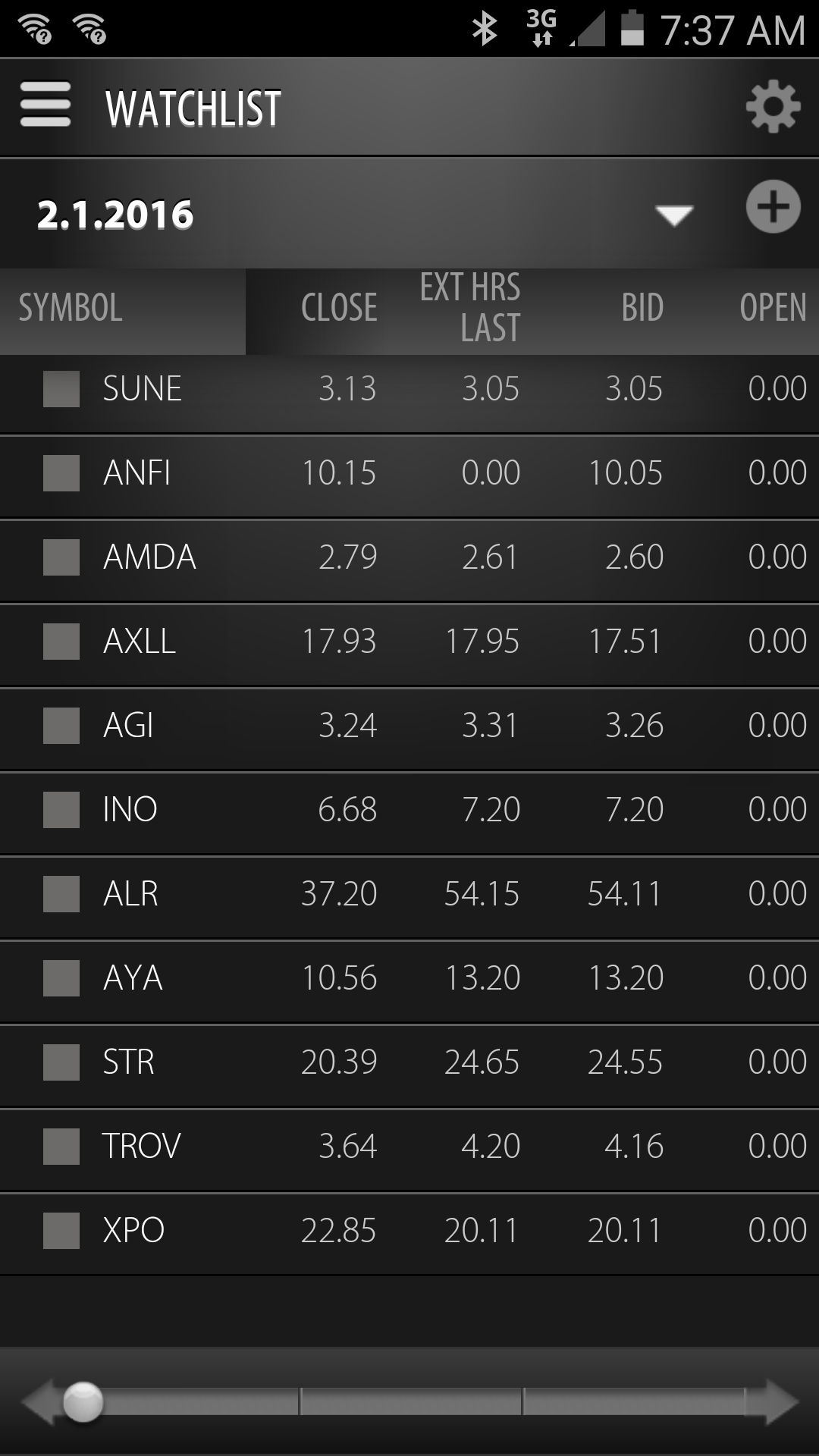This screenshot has width=819, height=1456.
Task: Open the hamburger navigation menu
Action: (x=45, y=105)
